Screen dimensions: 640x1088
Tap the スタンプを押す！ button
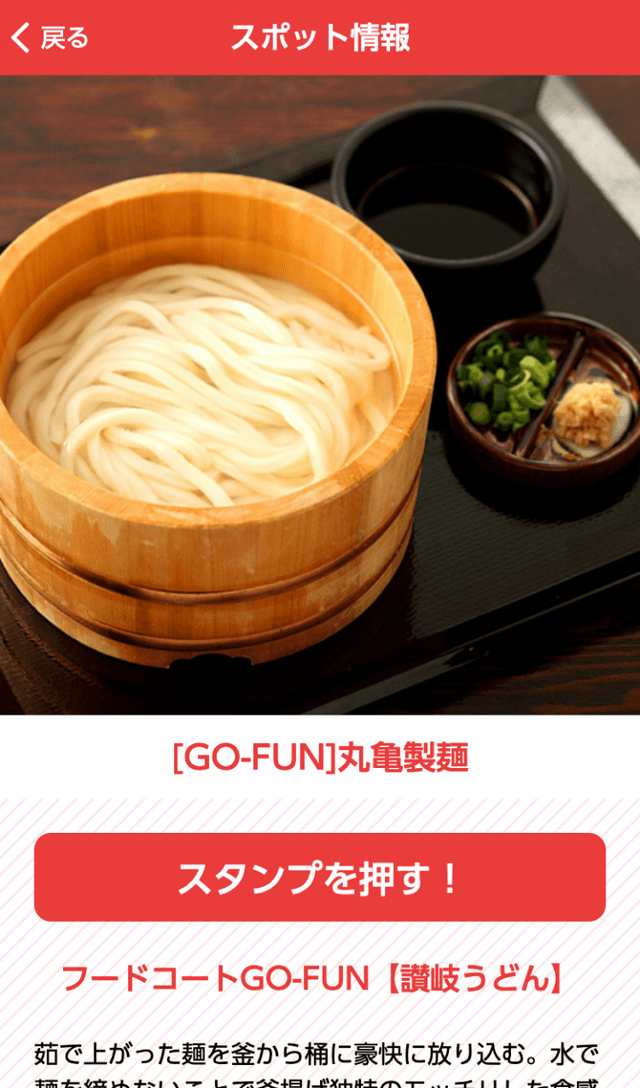point(320,877)
